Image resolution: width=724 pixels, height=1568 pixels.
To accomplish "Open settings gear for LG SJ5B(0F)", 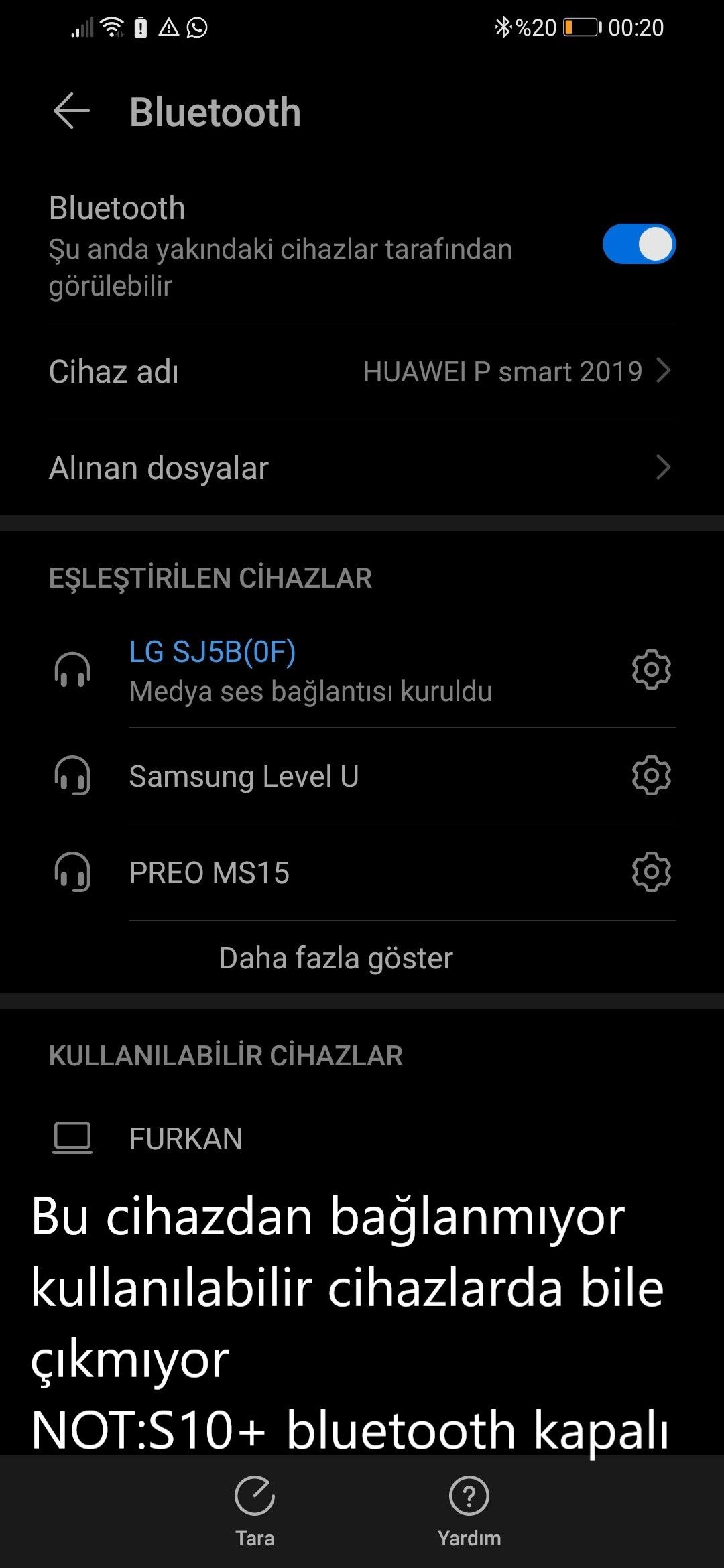I will (651, 669).
